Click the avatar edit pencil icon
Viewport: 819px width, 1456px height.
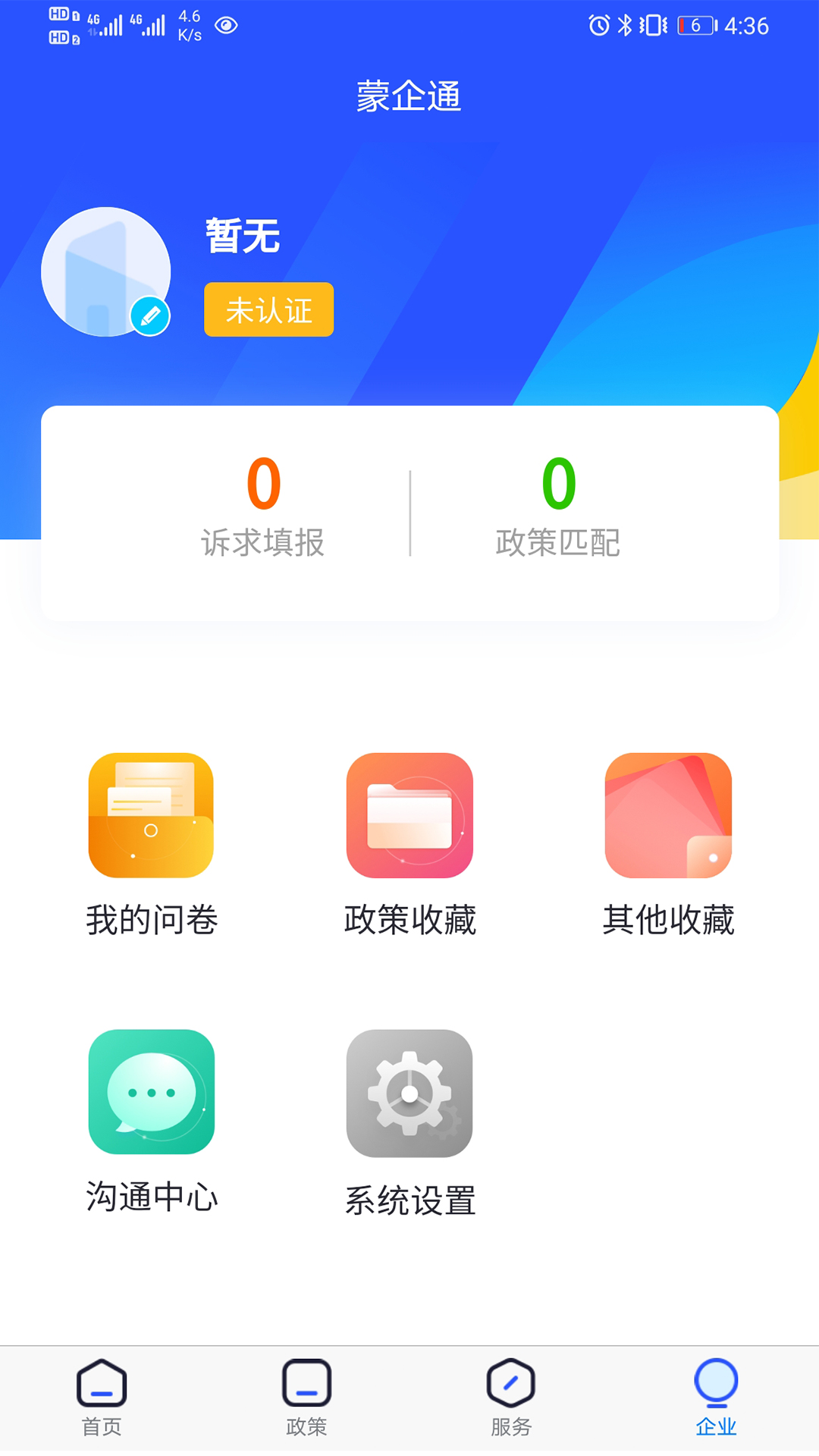point(151,315)
